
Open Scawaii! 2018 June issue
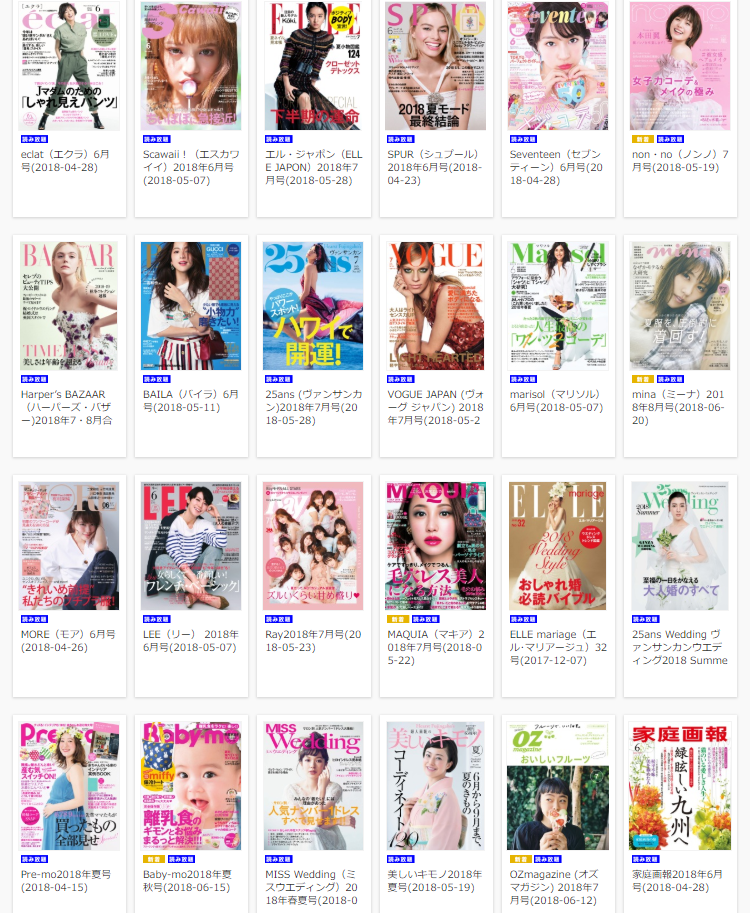(x=191, y=67)
